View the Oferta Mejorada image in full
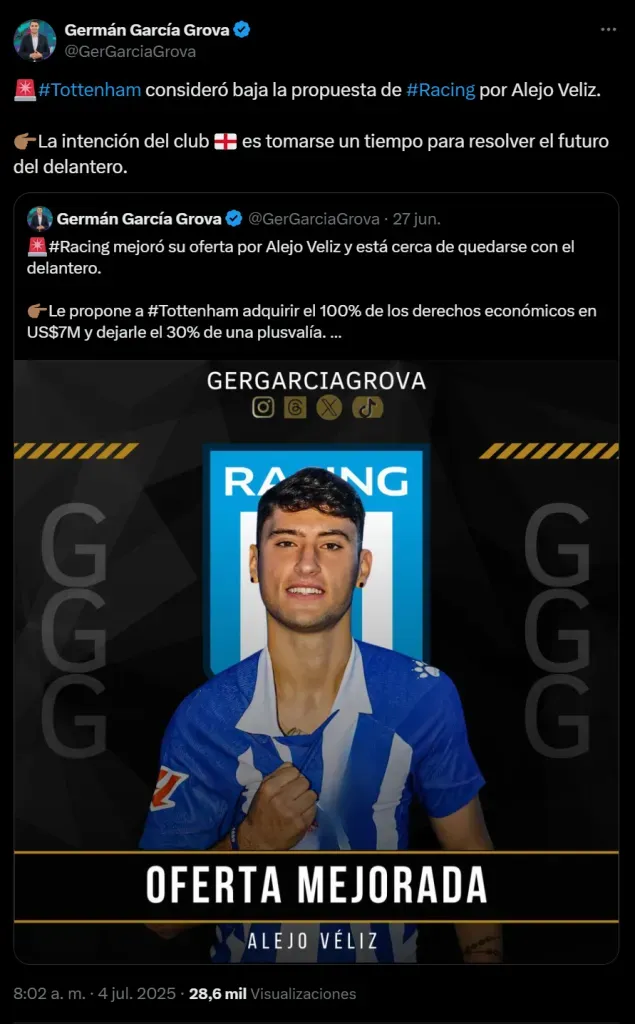The height and width of the screenshot is (1024, 635). 316,660
